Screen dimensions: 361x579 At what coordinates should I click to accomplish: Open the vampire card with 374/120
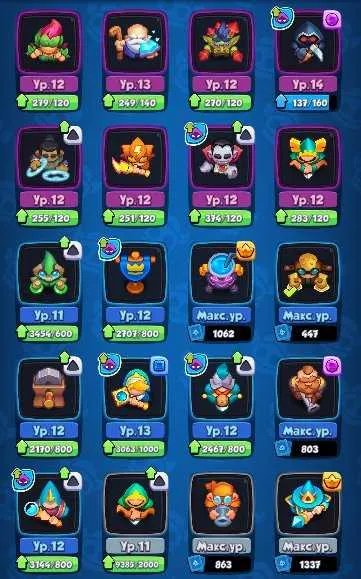click(x=221, y=176)
